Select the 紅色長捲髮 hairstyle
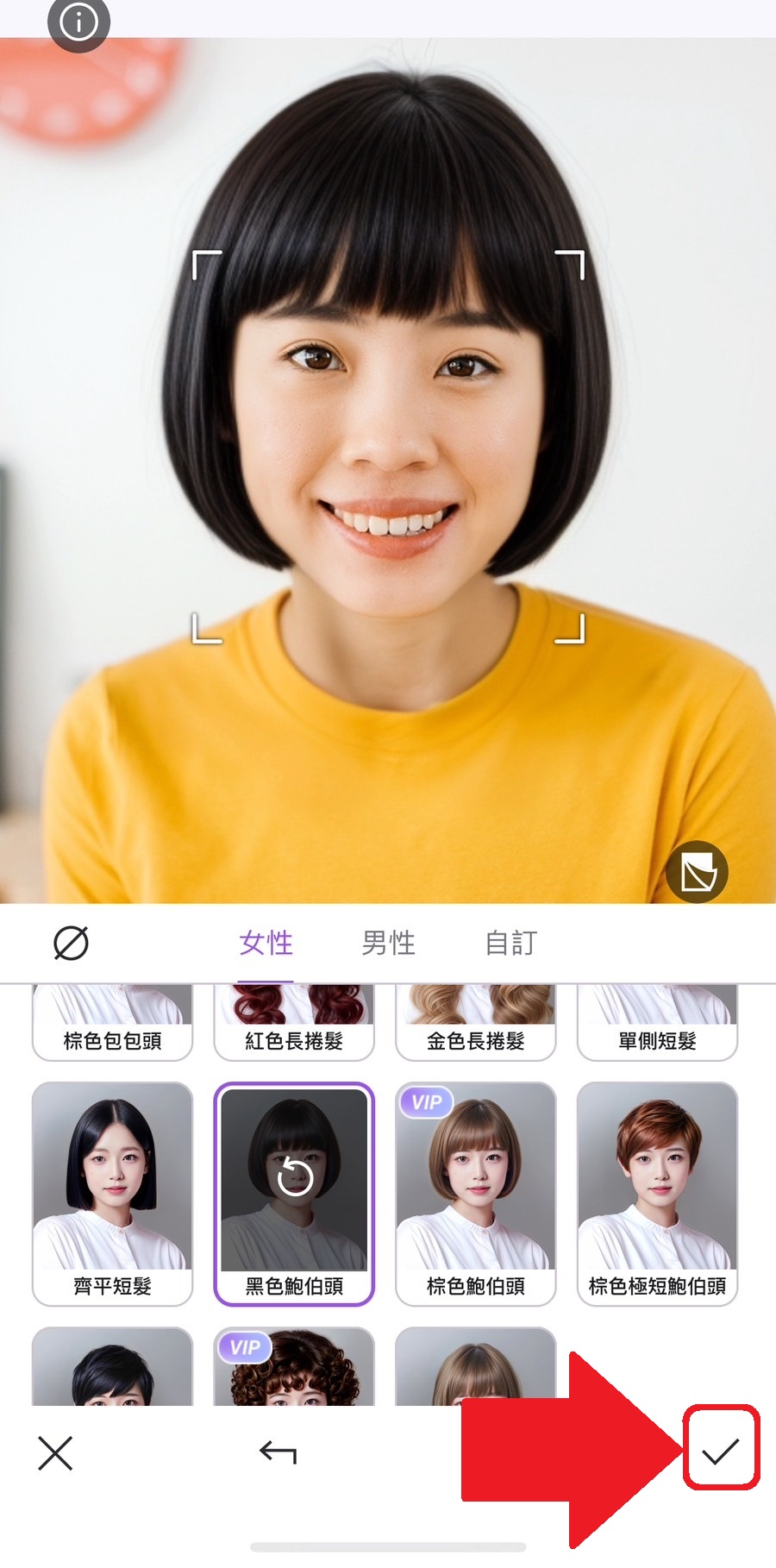 click(x=294, y=1026)
